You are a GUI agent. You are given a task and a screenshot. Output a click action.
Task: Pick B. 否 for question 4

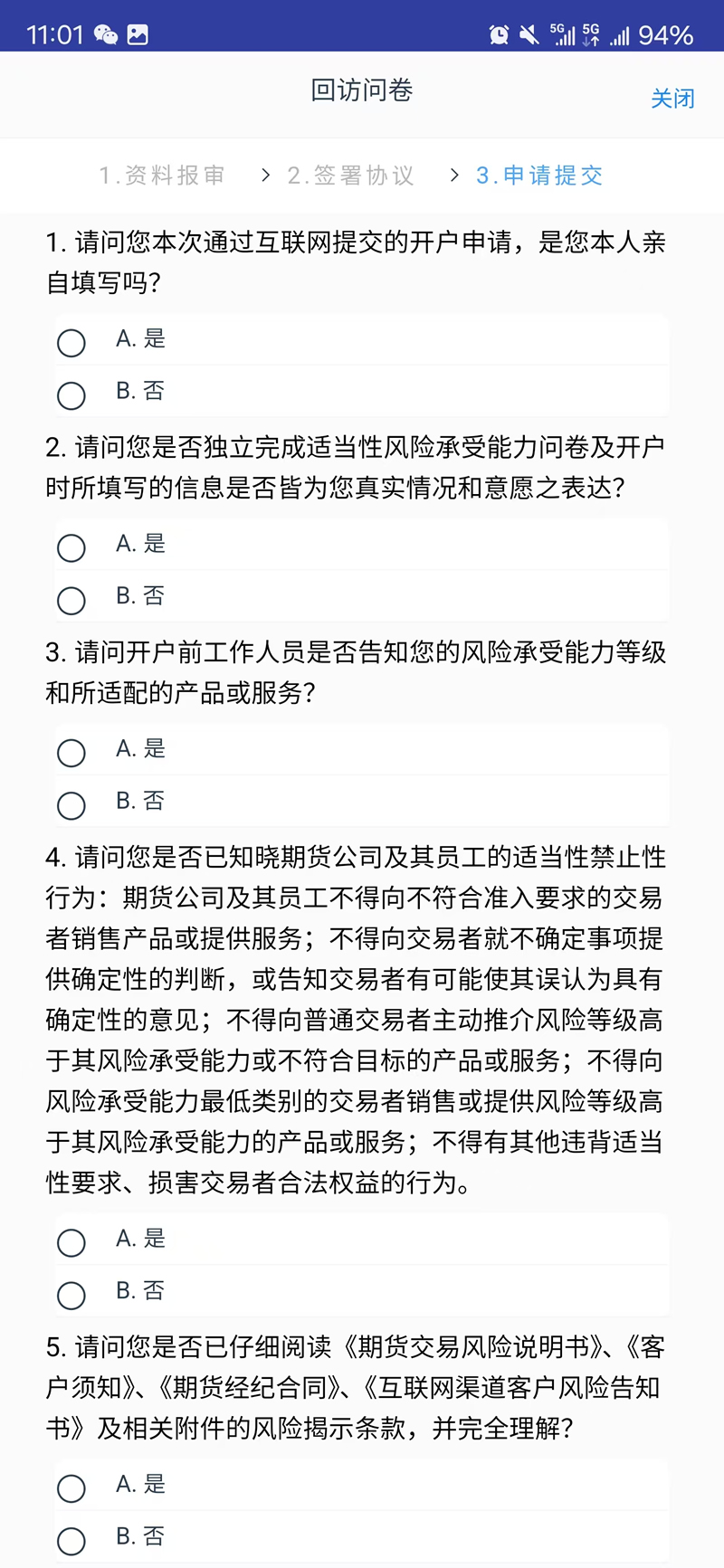click(71, 1295)
